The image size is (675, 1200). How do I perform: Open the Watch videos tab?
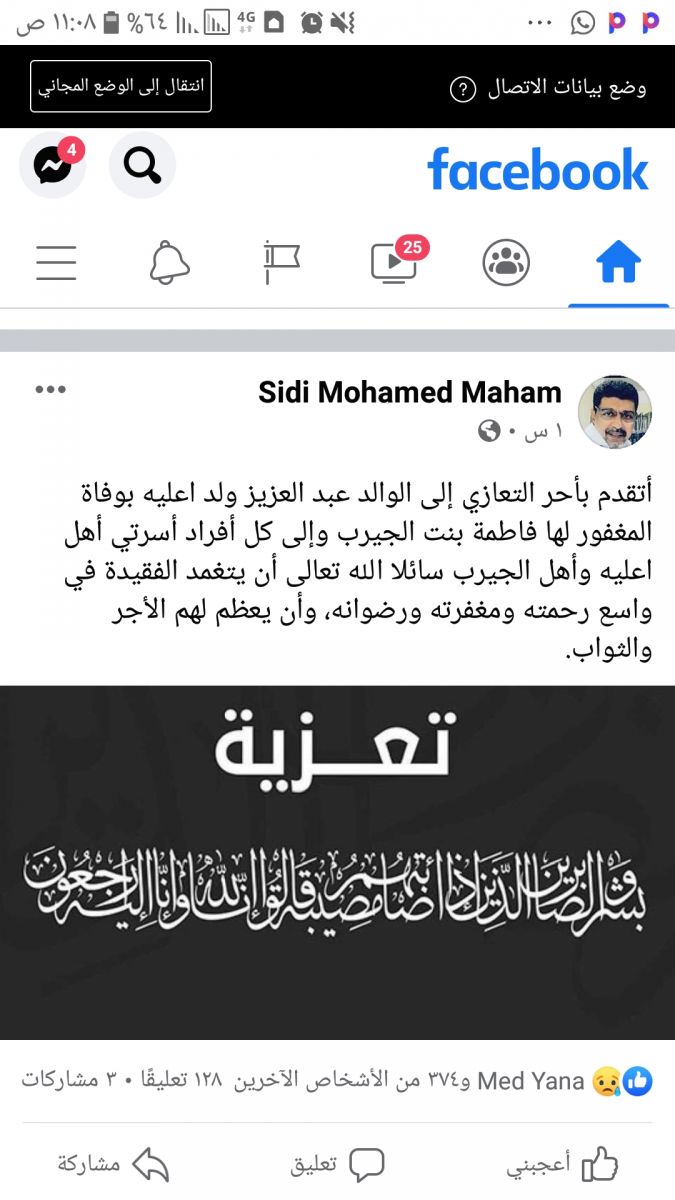[393, 263]
